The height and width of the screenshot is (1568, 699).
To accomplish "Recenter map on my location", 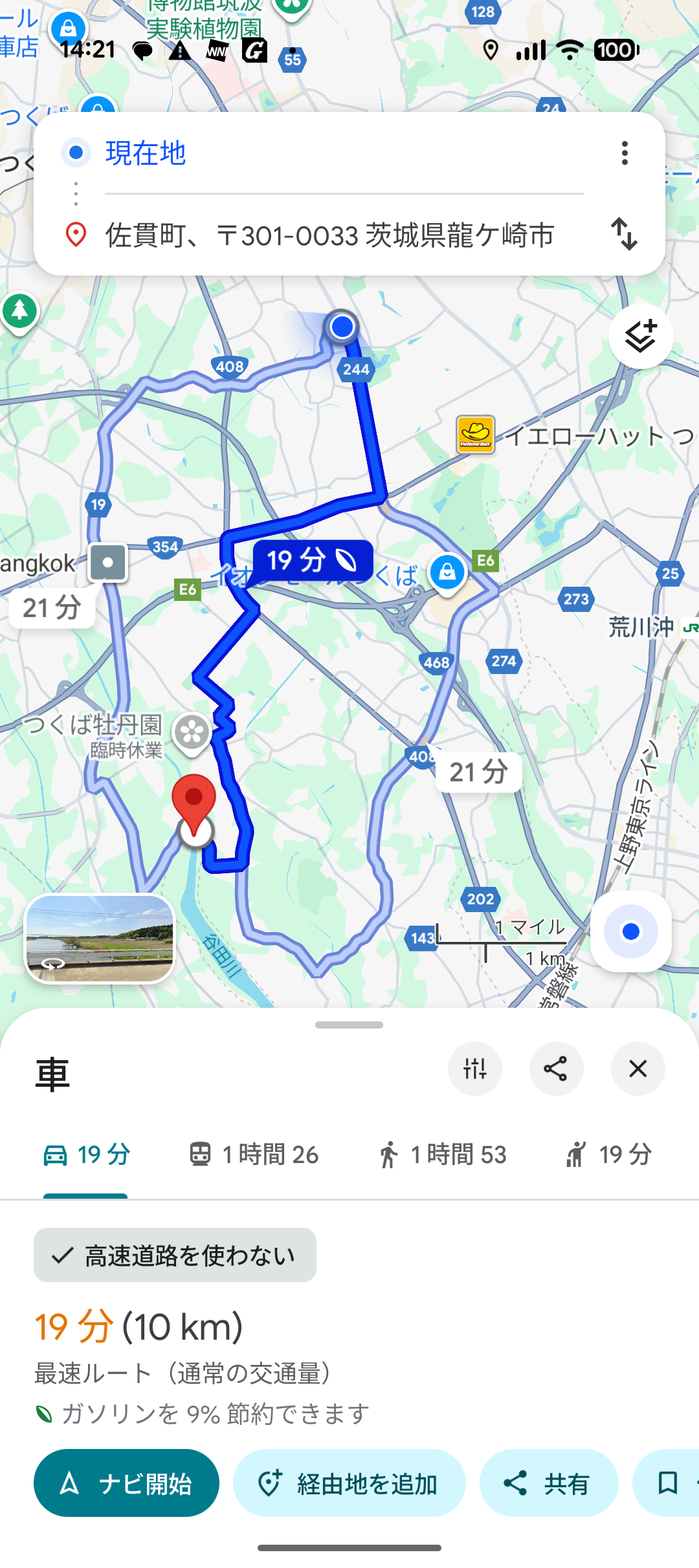I will click(630, 931).
